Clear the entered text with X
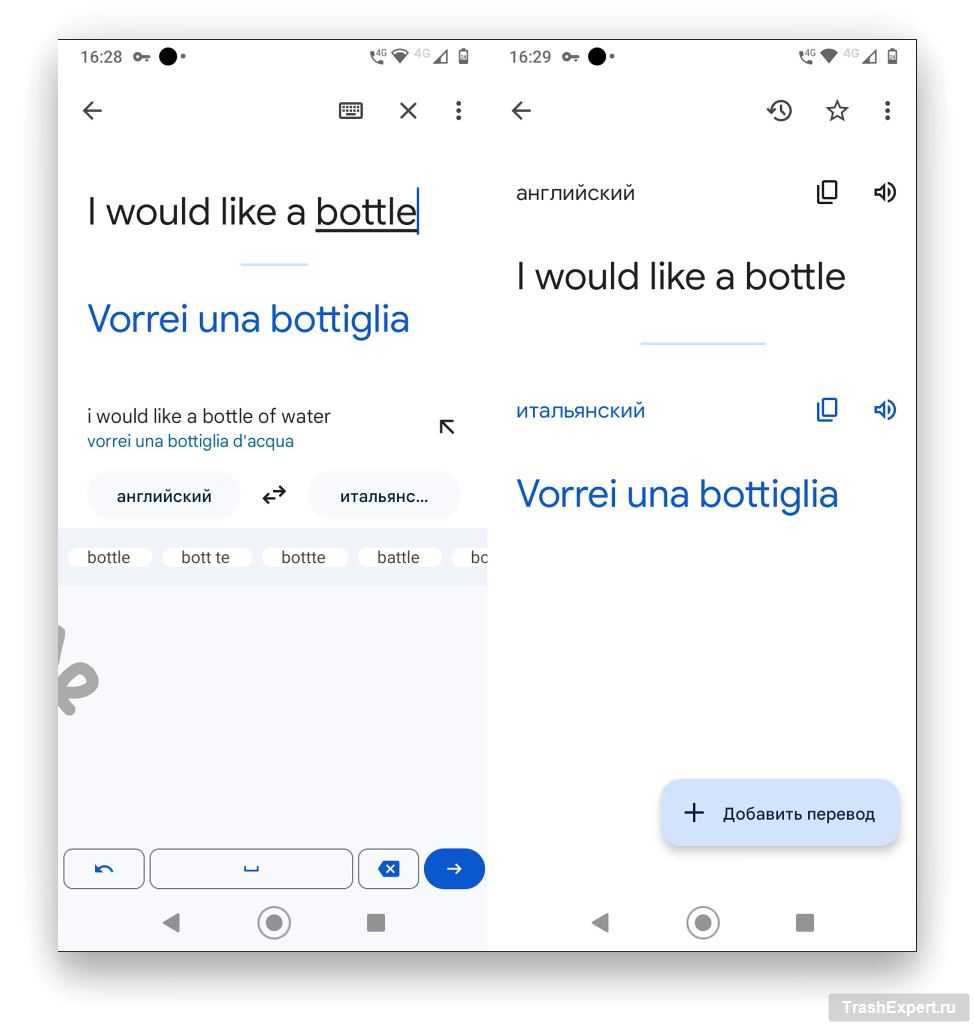 pos(408,111)
